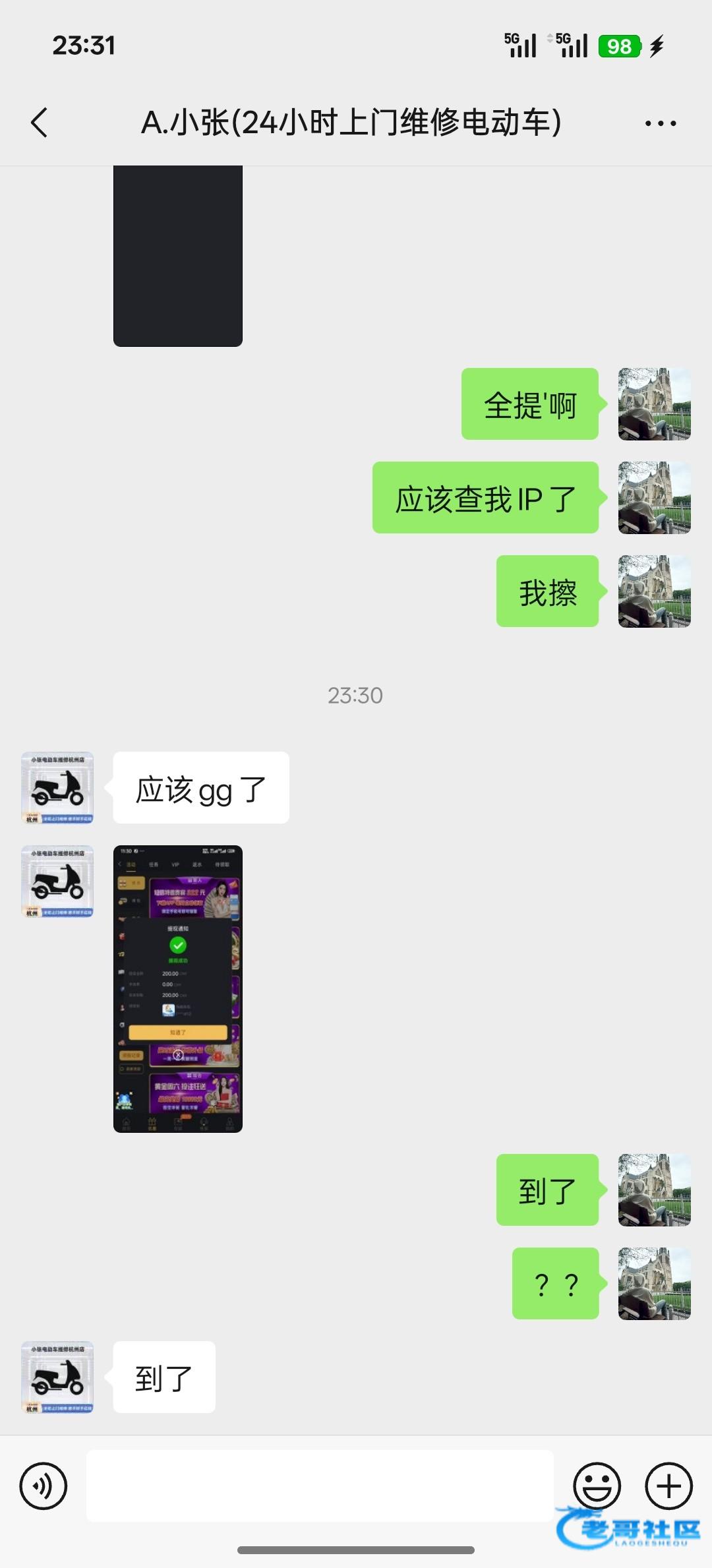
Task: Open the plus attachment menu
Action: [668, 1486]
